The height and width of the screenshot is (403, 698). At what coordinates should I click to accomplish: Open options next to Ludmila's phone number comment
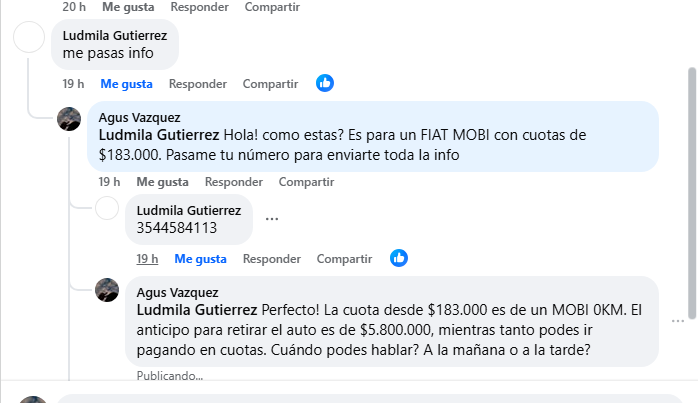pyautogui.click(x=272, y=219)
